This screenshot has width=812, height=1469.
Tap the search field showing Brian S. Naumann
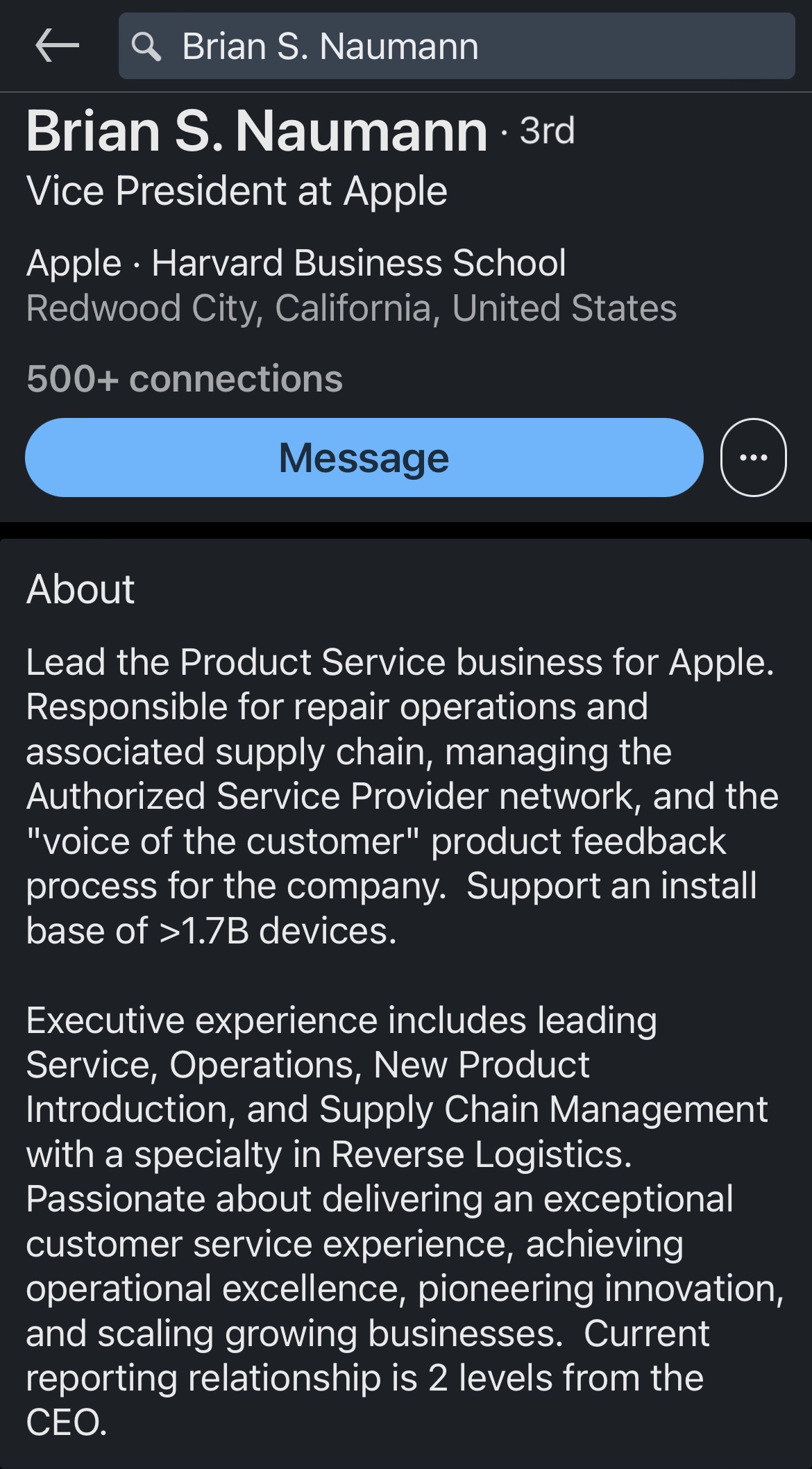[457, 46]
